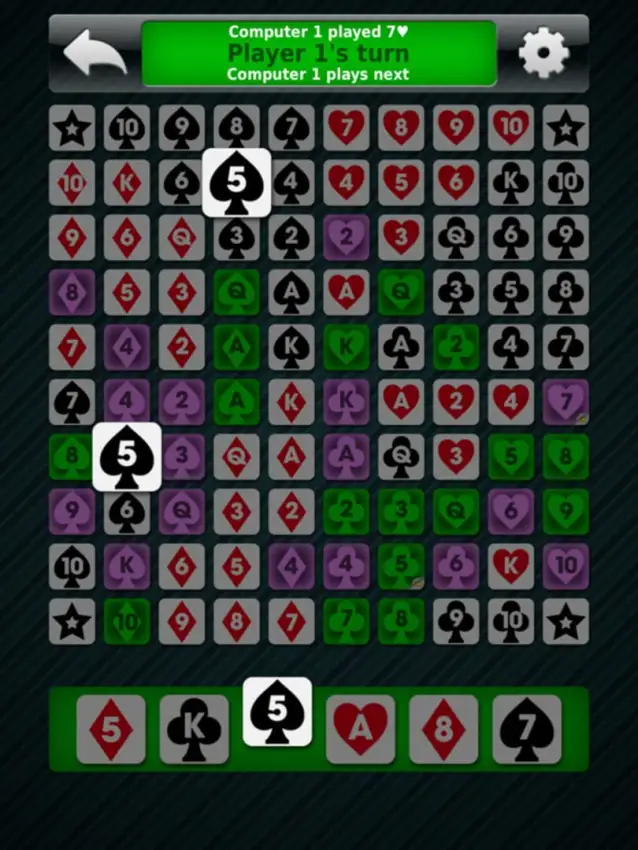Screen dimensions: 638x850
Task: Open the settings gear
Action: tap(544, 53)
